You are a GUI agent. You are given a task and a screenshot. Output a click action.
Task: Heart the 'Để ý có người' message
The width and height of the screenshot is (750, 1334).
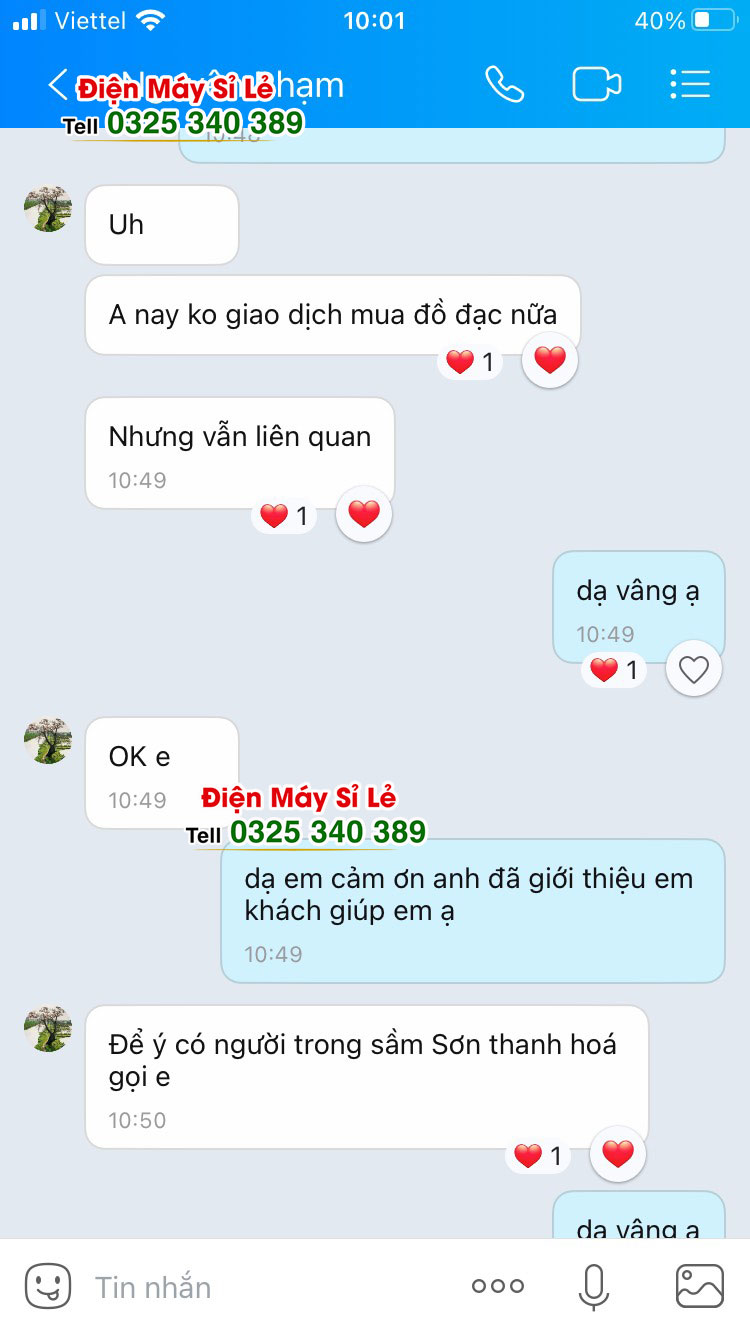618,1155
